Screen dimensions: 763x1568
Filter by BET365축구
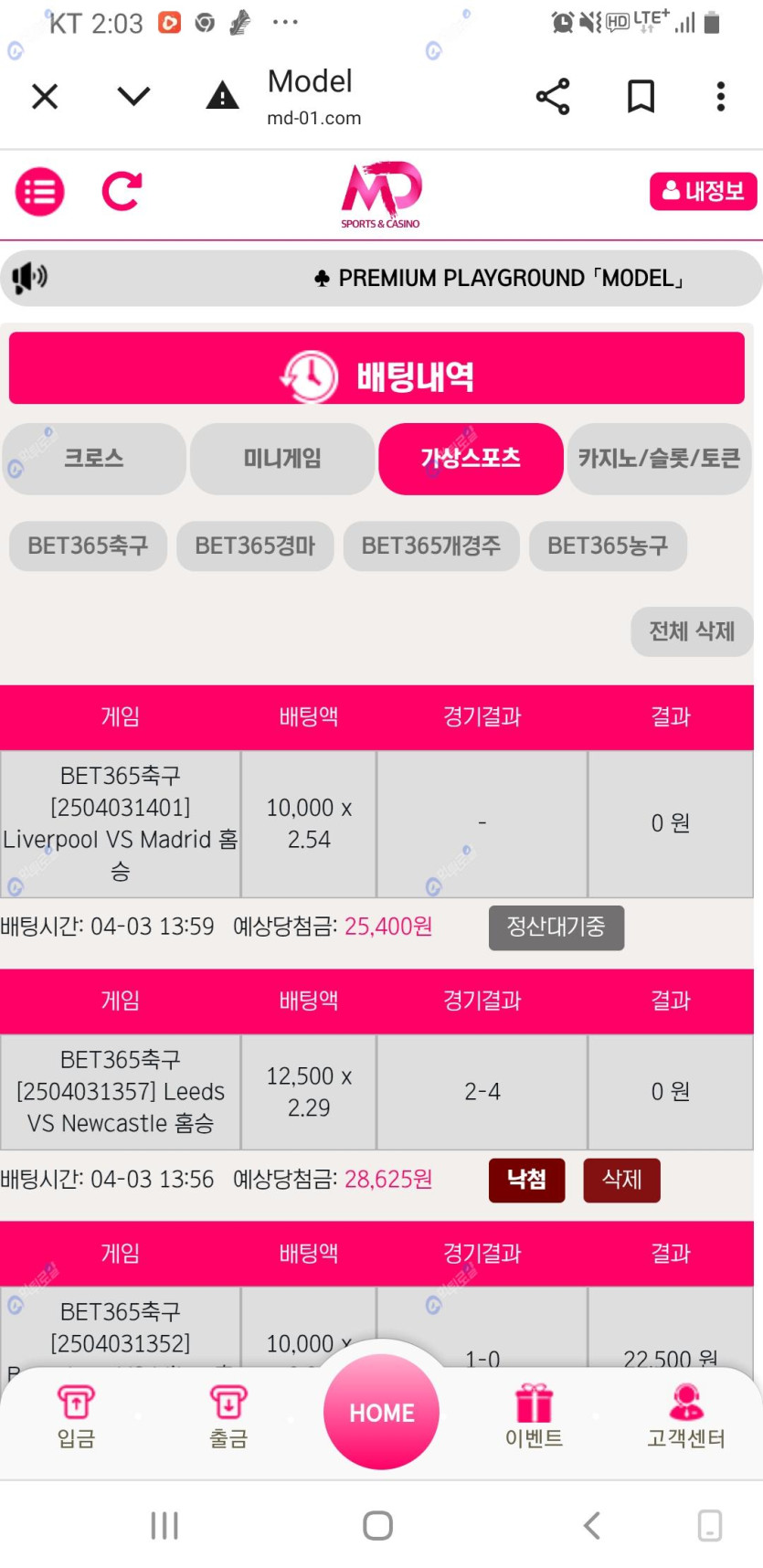pos(88,546)
